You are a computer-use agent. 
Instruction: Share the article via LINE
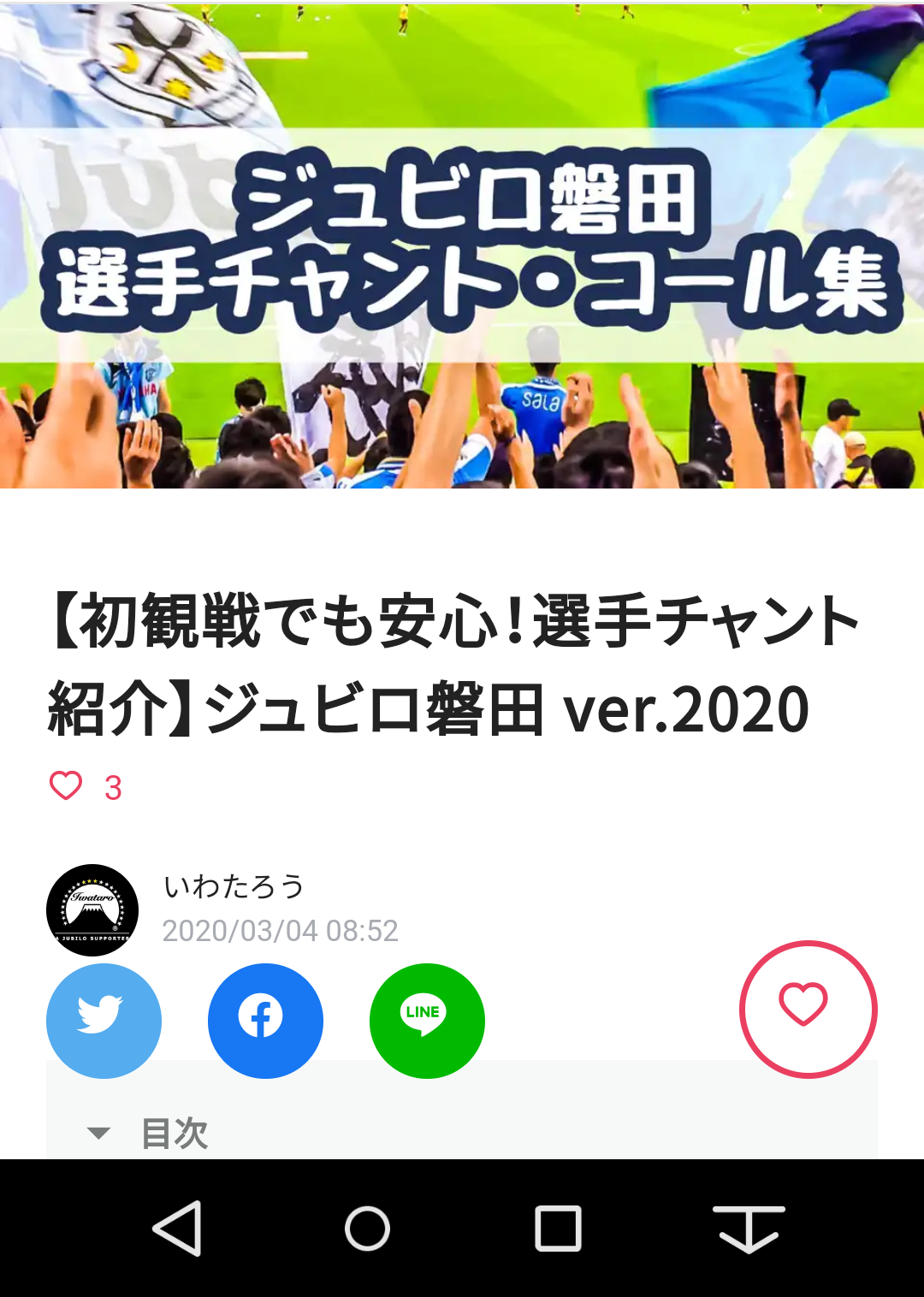click(x=427, y=1020)
